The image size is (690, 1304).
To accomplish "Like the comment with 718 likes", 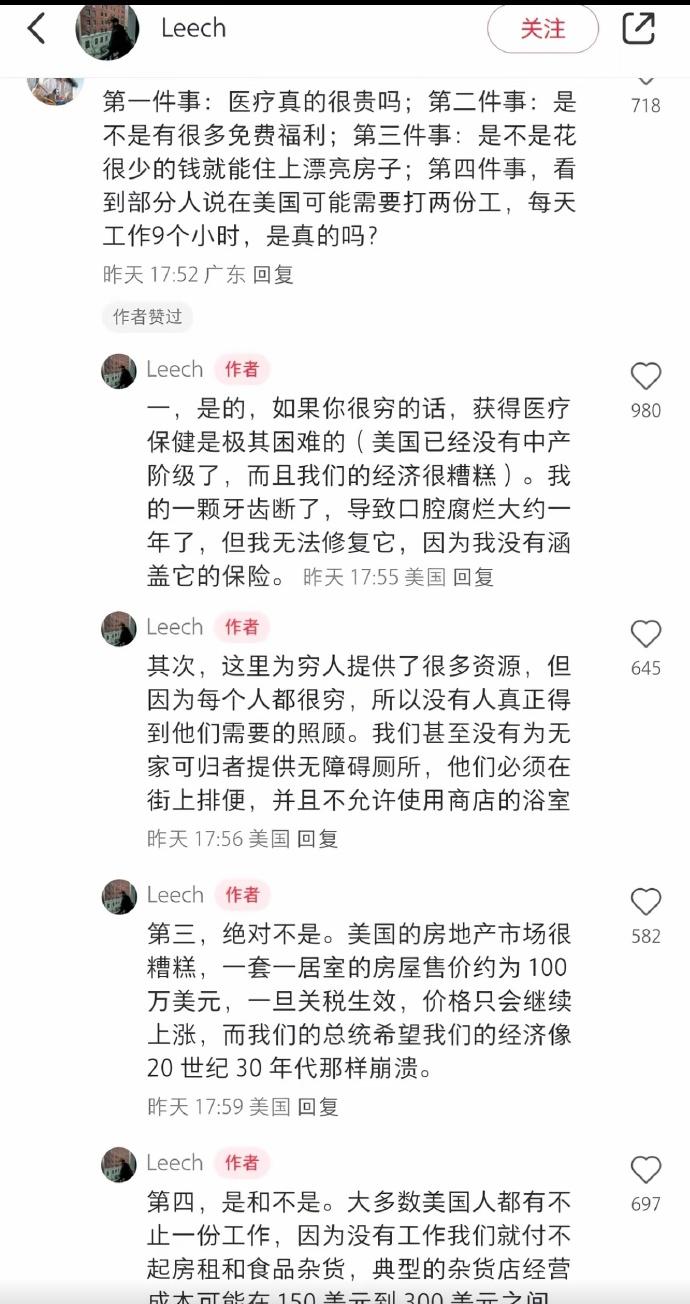I will pyautogui.click(x=646, y=80).
